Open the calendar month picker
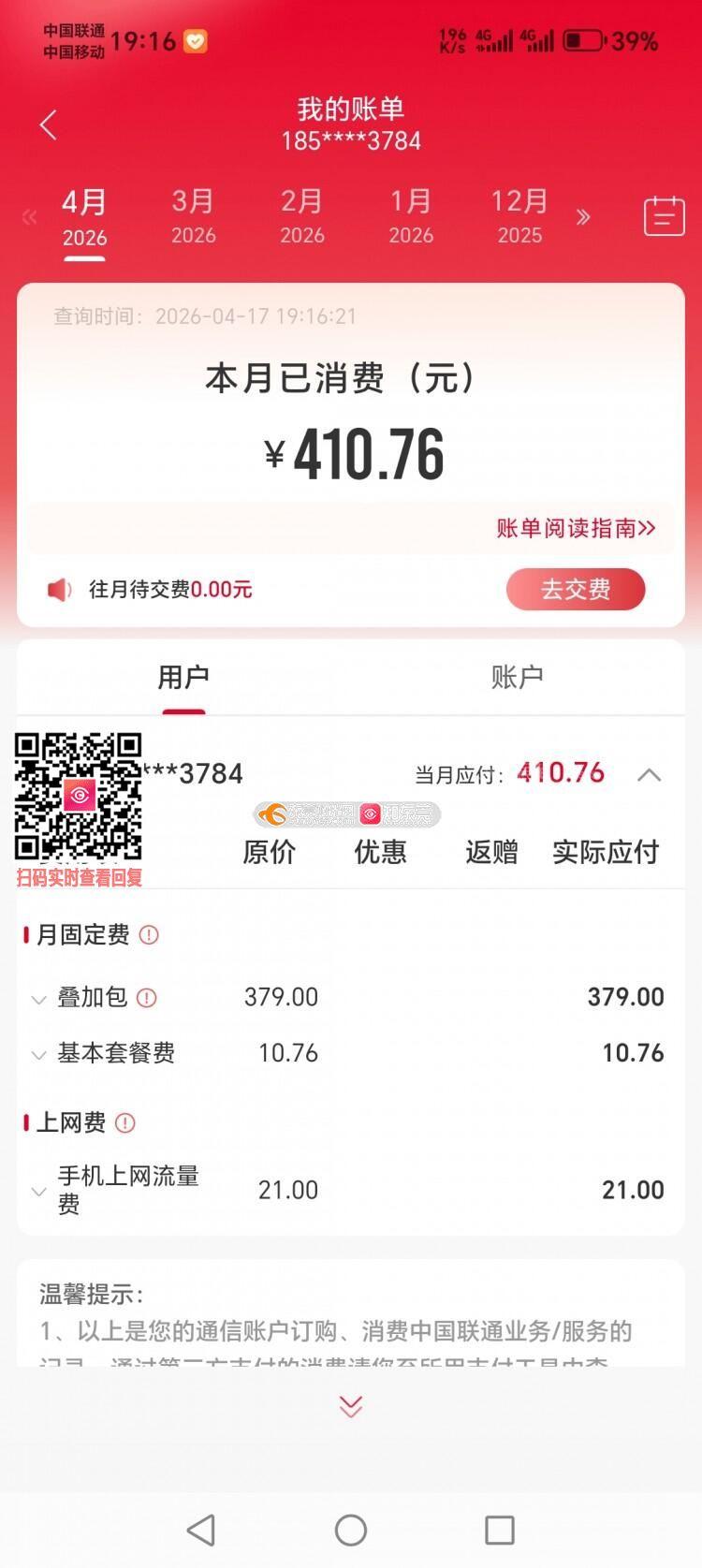Viewport: 702px width, 1568px height. pos(664,216)
